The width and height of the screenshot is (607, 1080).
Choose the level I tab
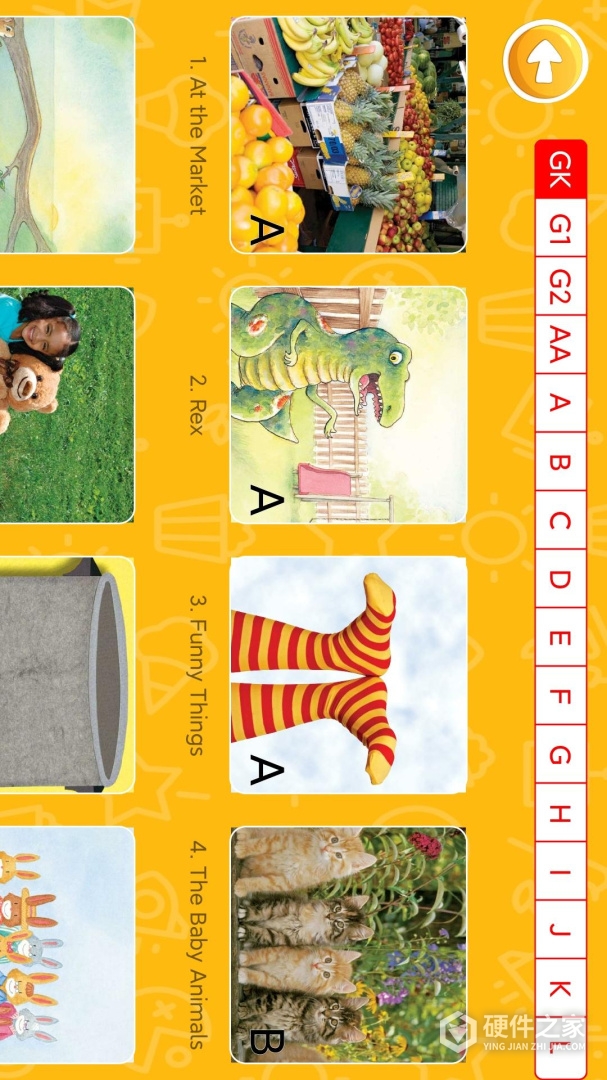(x=560, y=873)
